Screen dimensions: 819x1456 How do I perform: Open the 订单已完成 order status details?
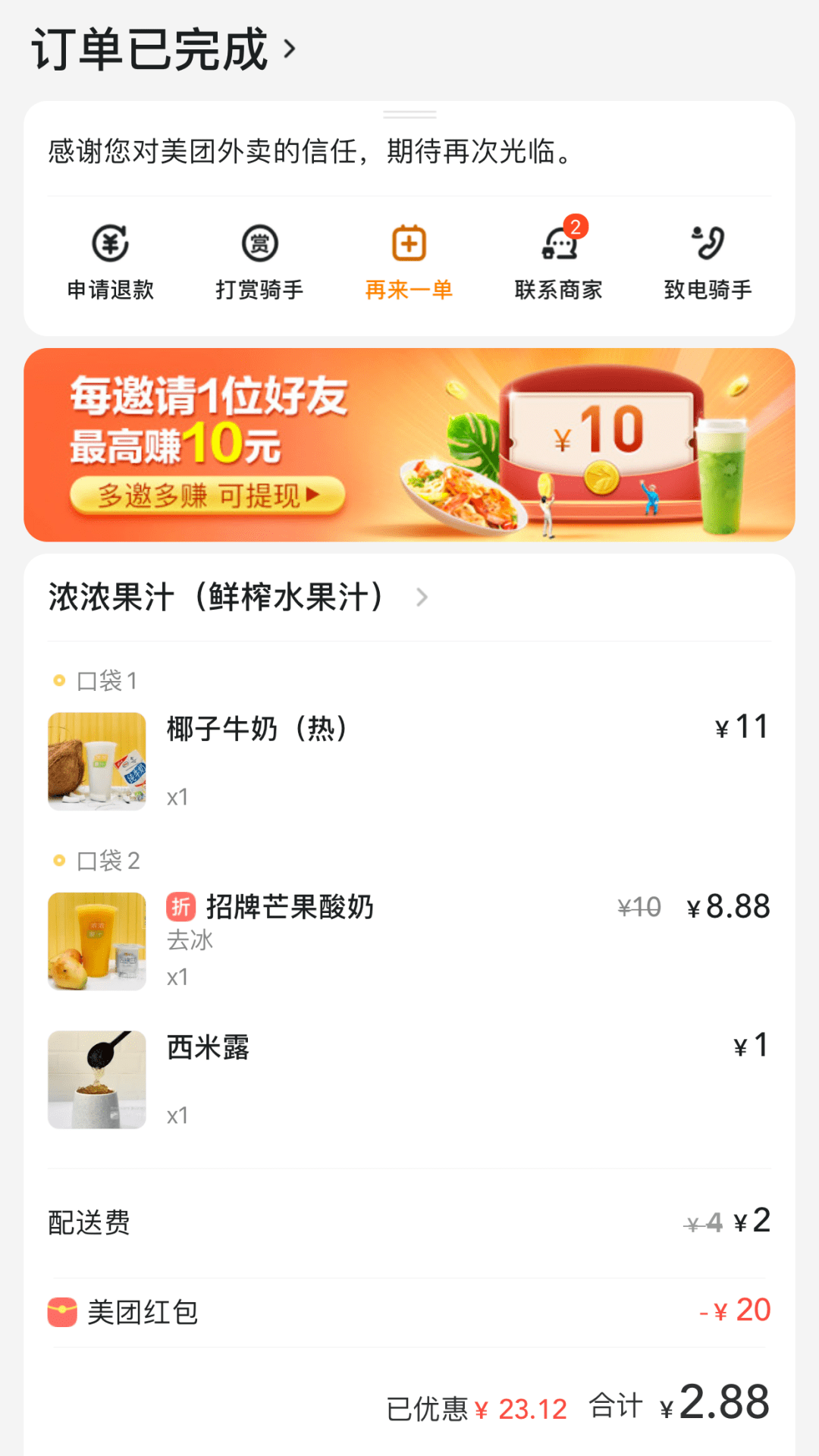(163, 49)
